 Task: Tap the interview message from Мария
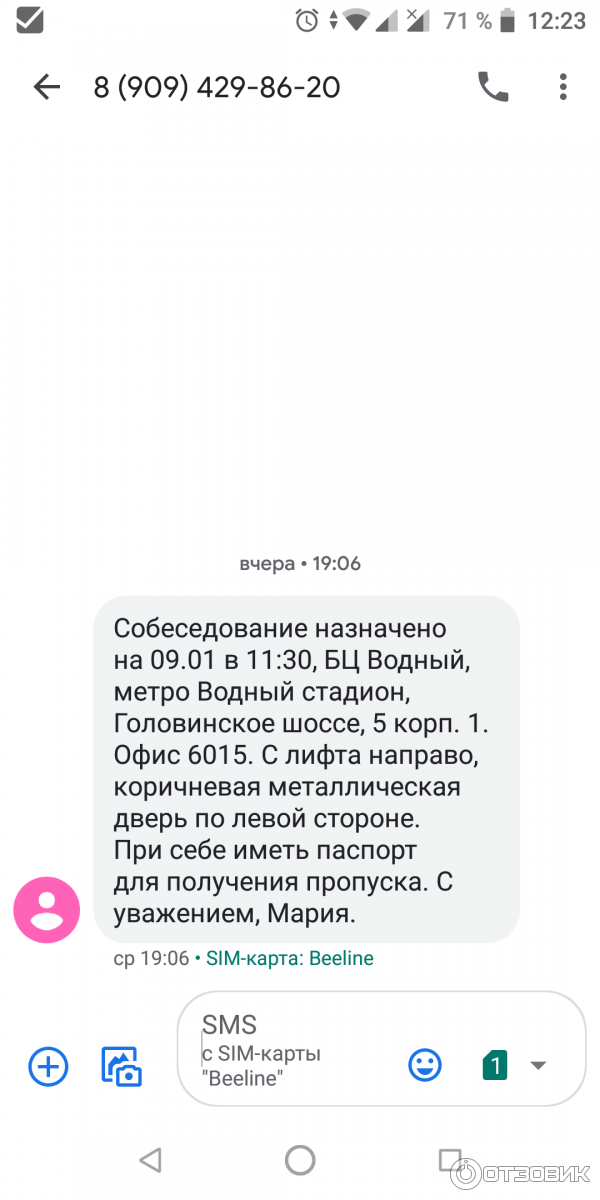(306, 770)
